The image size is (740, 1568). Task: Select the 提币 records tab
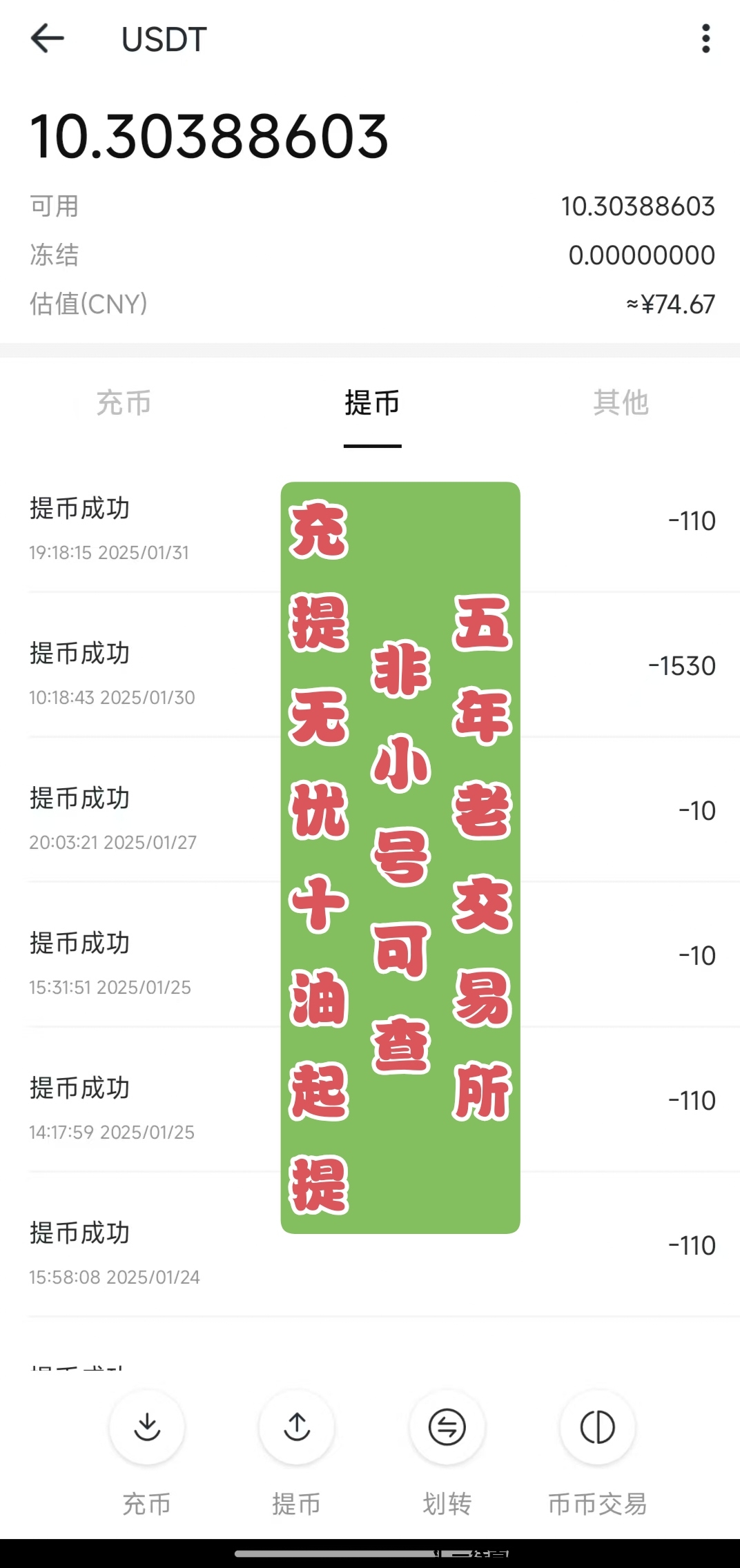pos(372,403)
